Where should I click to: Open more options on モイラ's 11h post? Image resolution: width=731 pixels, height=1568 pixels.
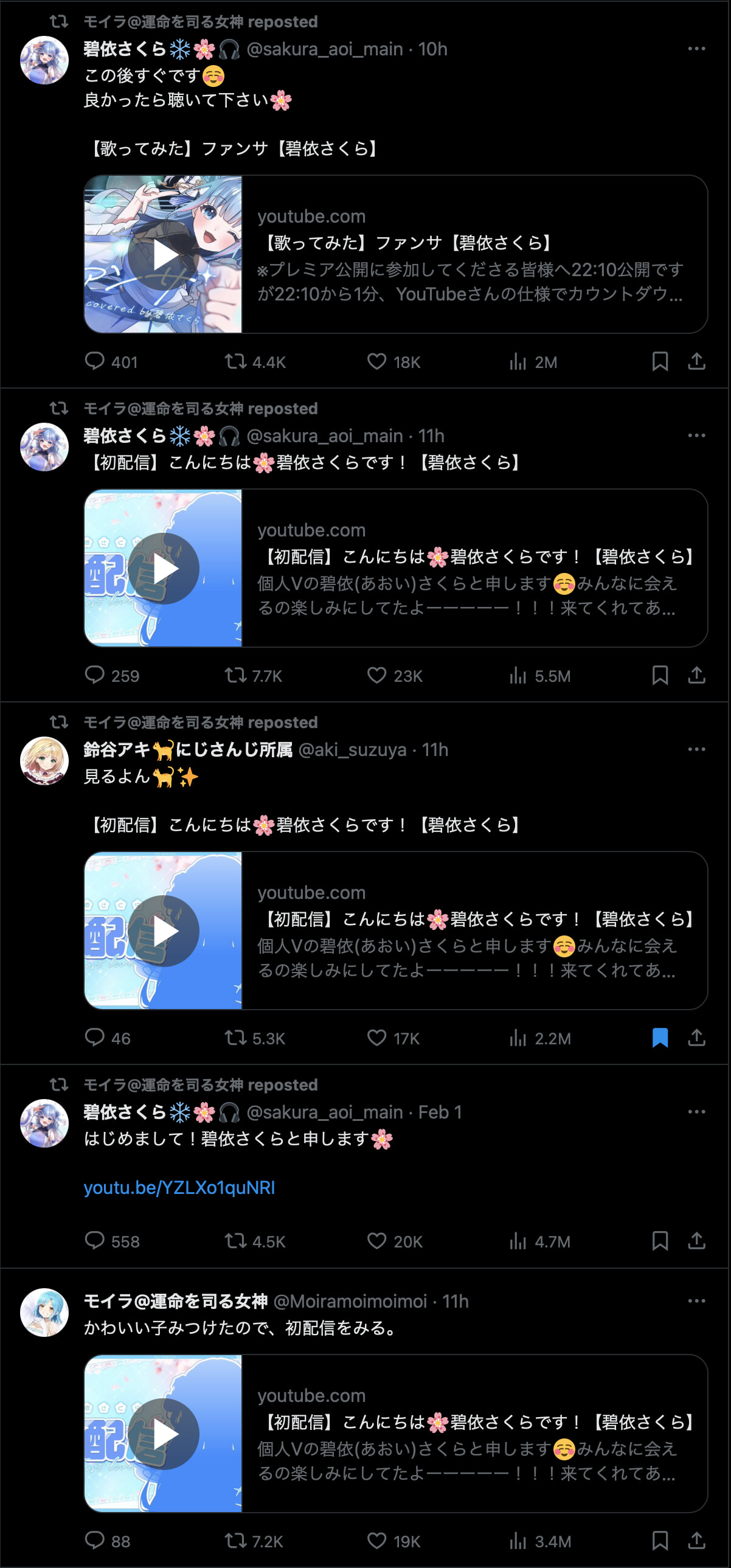click(x=696, y=1301)
